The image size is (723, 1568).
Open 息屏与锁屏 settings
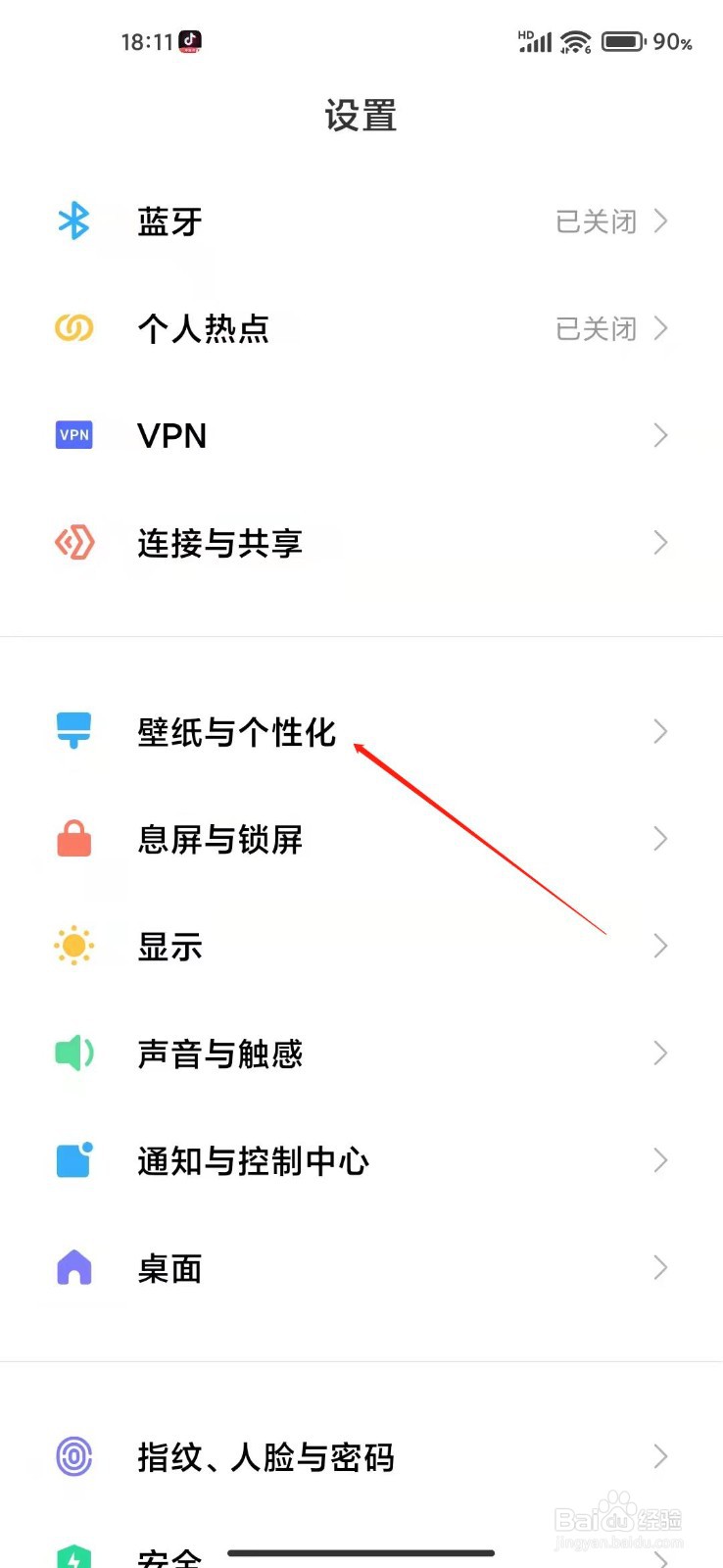(362, 839)
